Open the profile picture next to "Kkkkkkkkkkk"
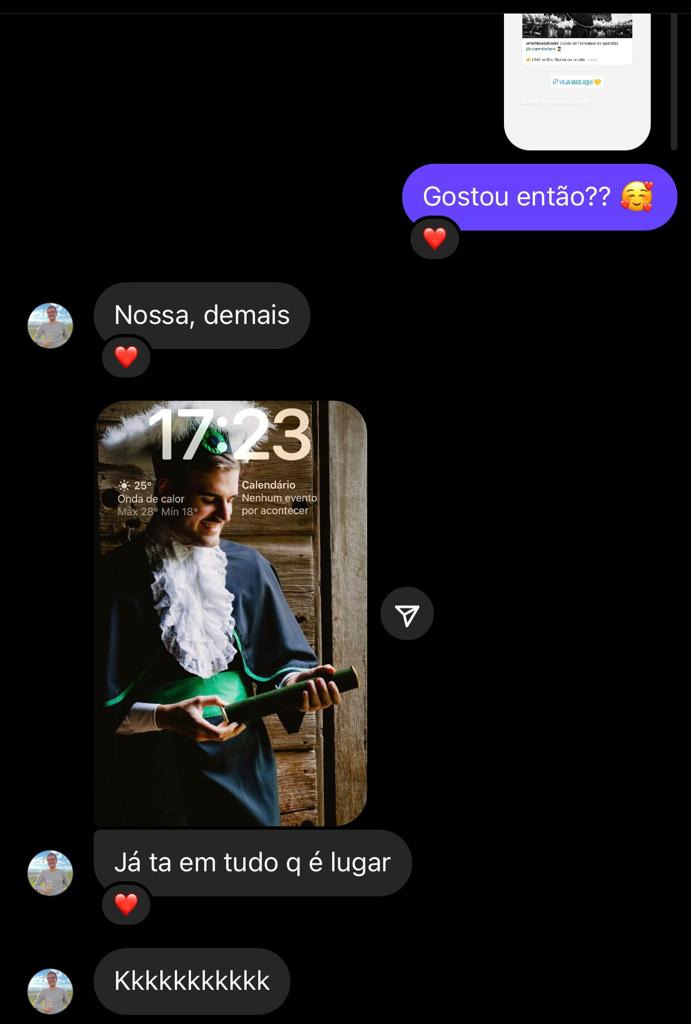 point(50,991)
